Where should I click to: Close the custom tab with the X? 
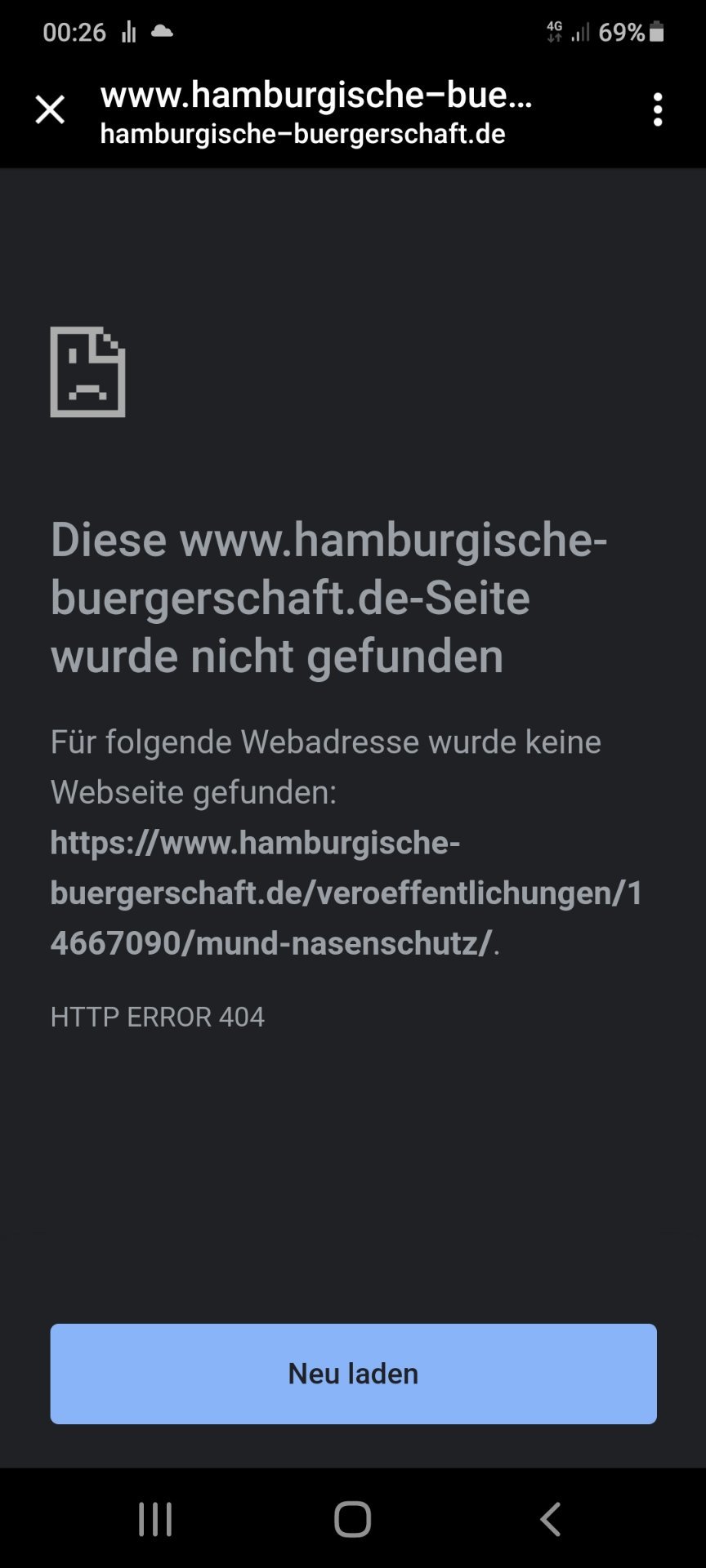coord(50,109)
